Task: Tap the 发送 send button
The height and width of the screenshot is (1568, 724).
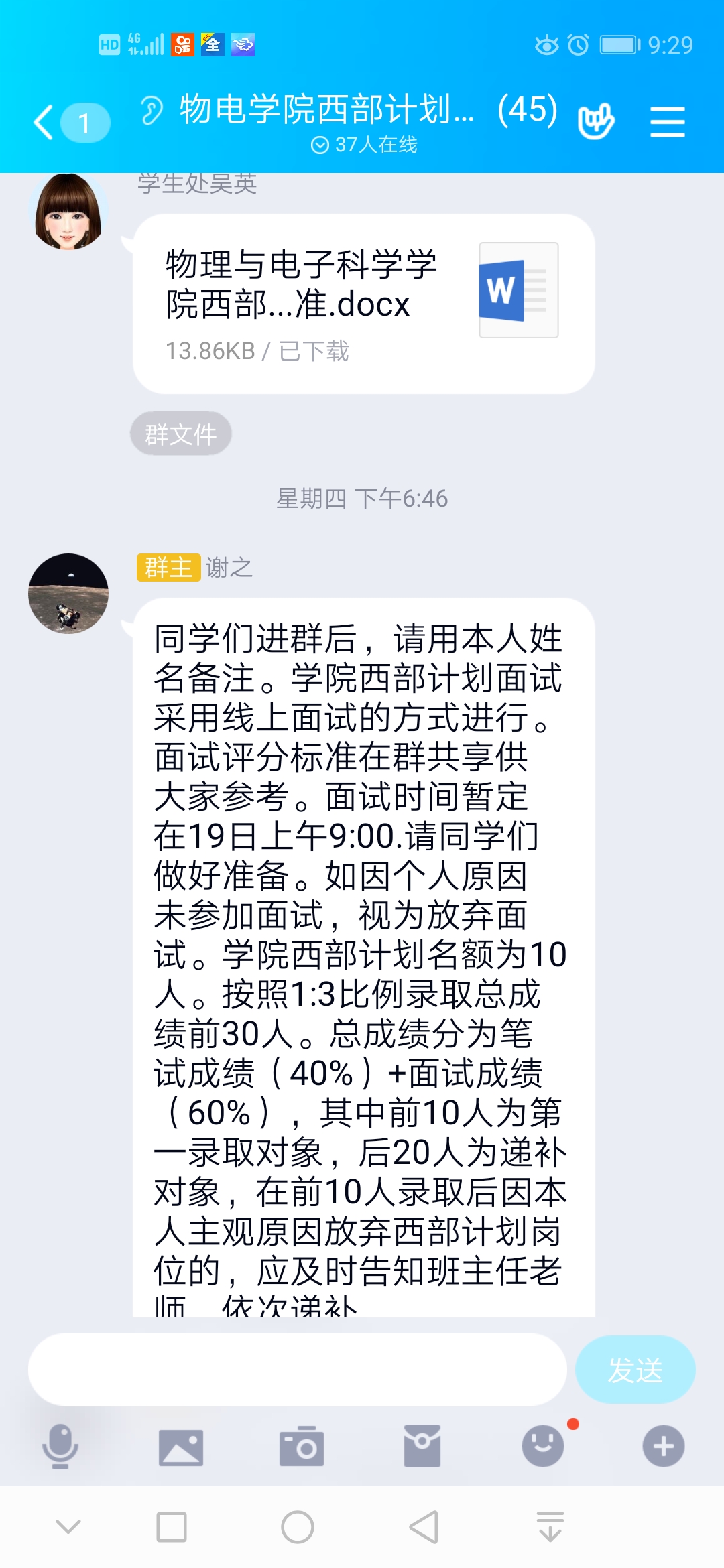Action: [x=634, y=1369]
